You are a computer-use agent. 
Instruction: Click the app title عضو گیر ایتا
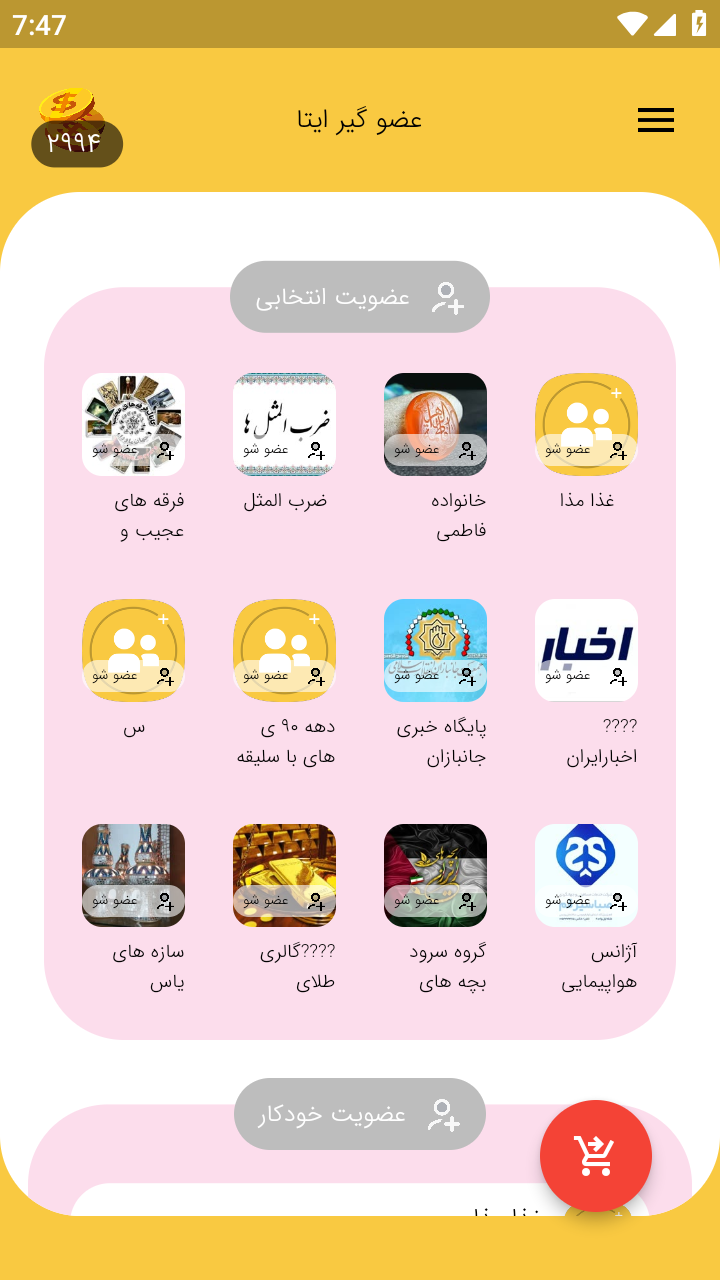(x=360, y=119)
